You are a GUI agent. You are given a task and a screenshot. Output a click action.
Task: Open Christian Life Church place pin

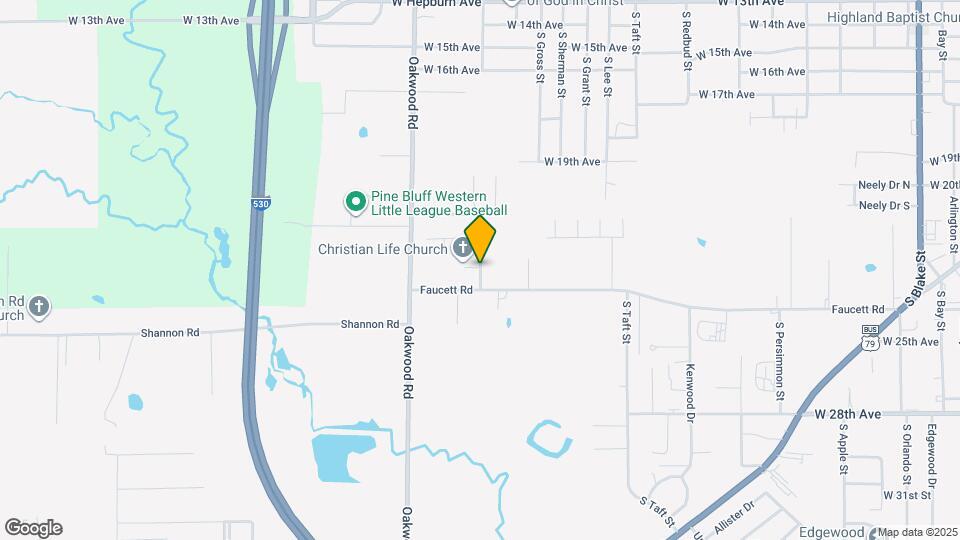(x=463, y=248)
